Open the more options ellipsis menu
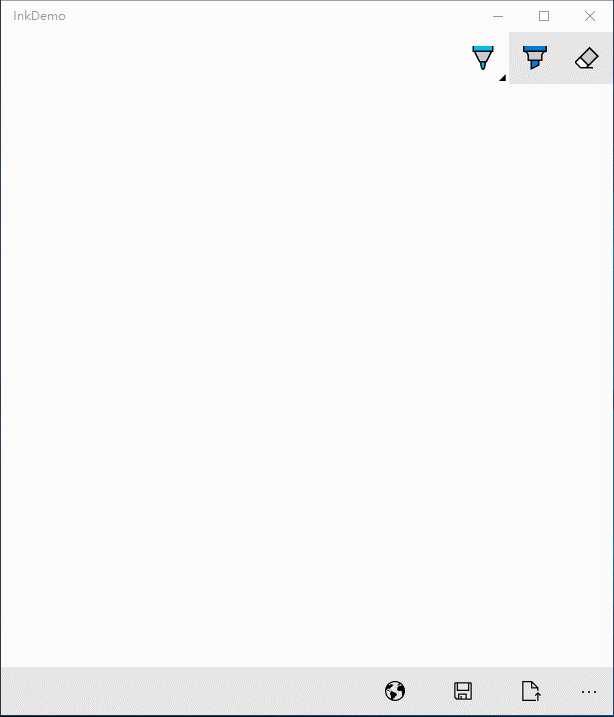Screen dimensions: 614x717 588,691
